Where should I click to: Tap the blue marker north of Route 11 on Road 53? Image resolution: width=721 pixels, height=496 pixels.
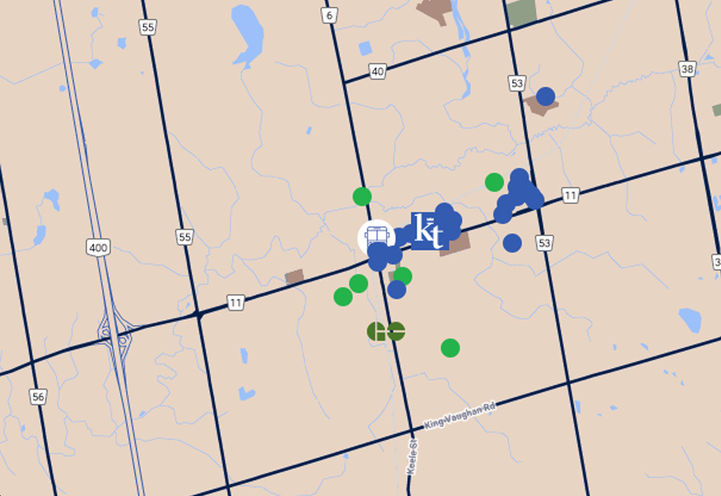pyautogui.click(x=545, y=96)
